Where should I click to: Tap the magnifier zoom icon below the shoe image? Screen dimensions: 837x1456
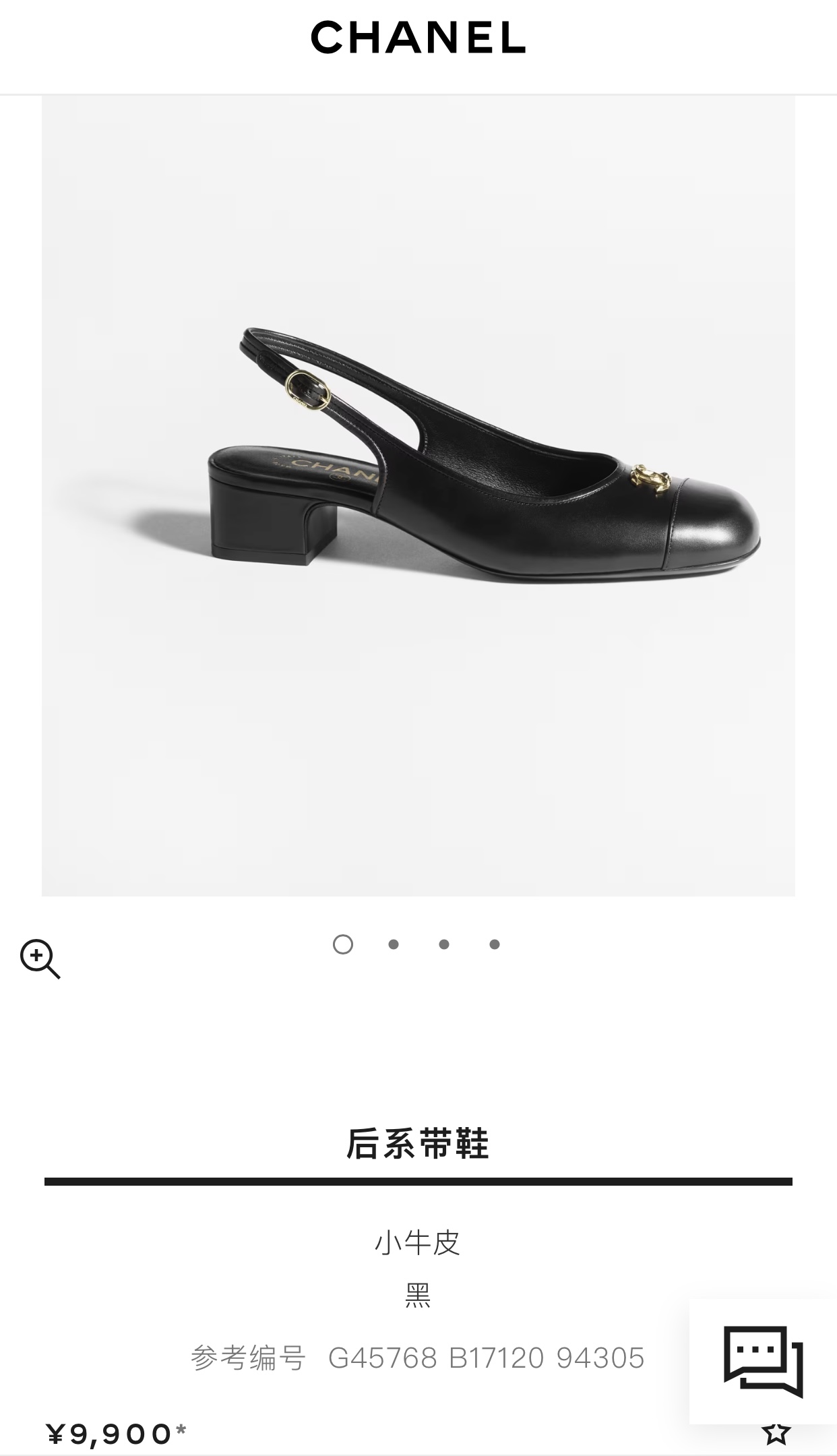click(x=40, y=958)
